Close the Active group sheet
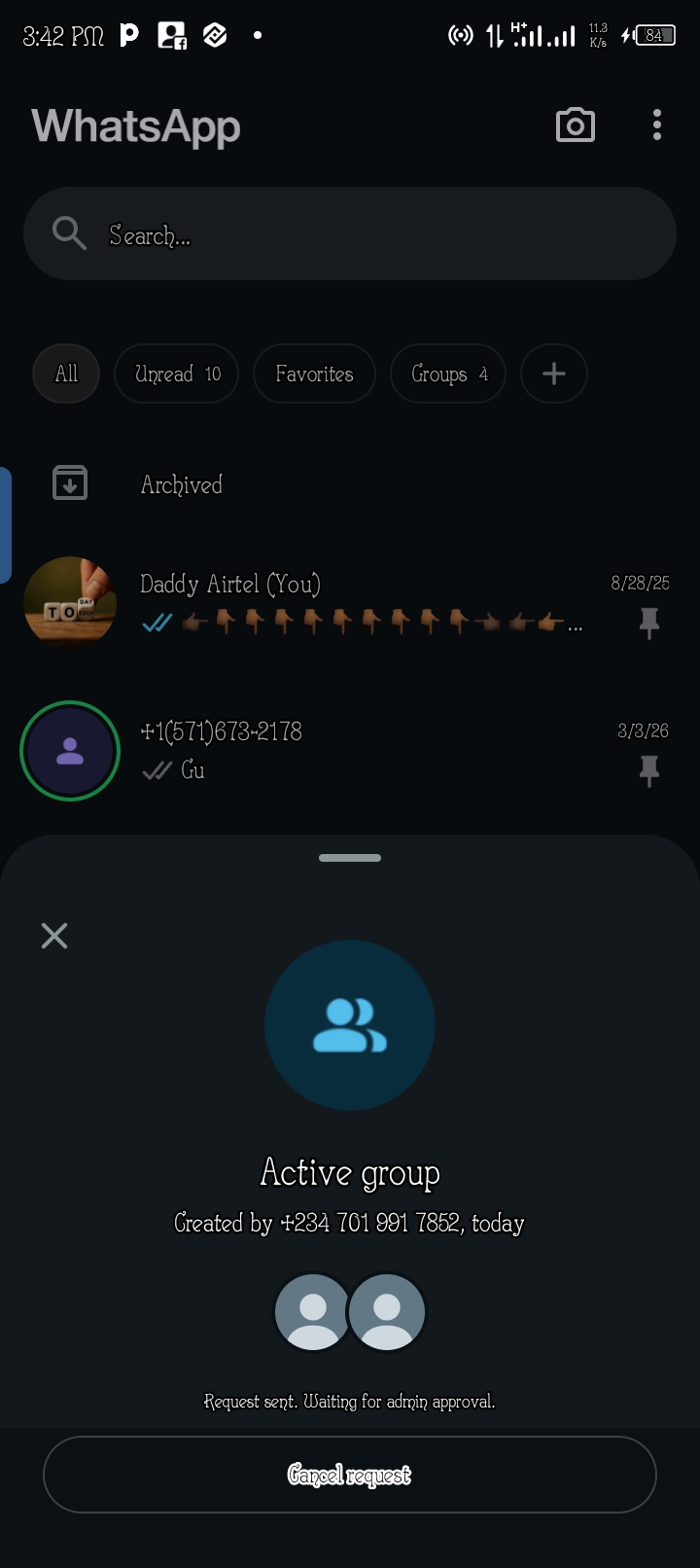Screen dimensions: 700x1568 (x=54, y=936)
